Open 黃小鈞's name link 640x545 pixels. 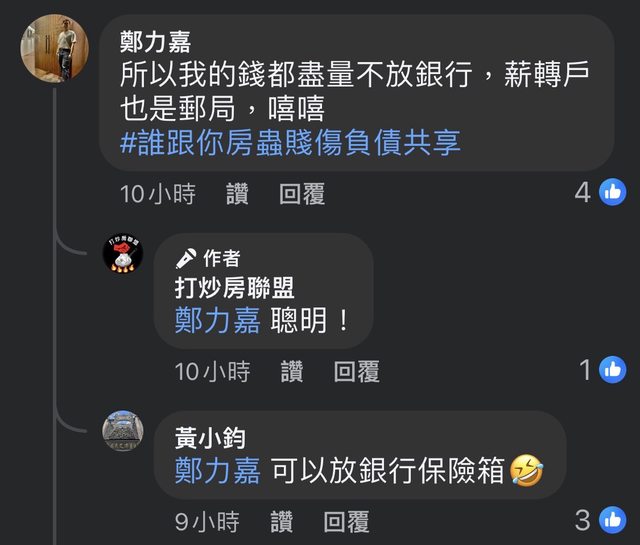(x=210, y=437)
